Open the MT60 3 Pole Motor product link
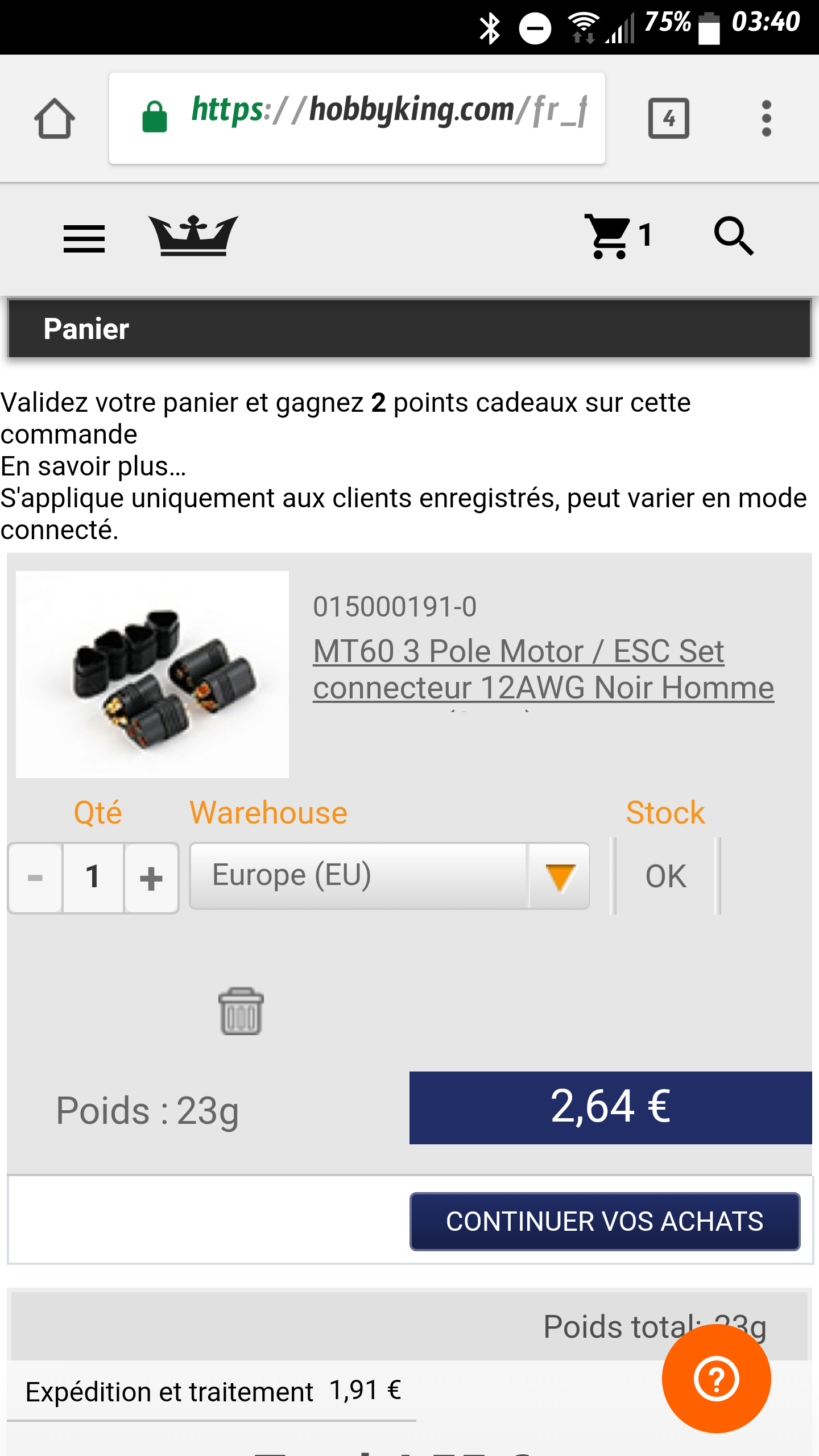 point(543,669)
